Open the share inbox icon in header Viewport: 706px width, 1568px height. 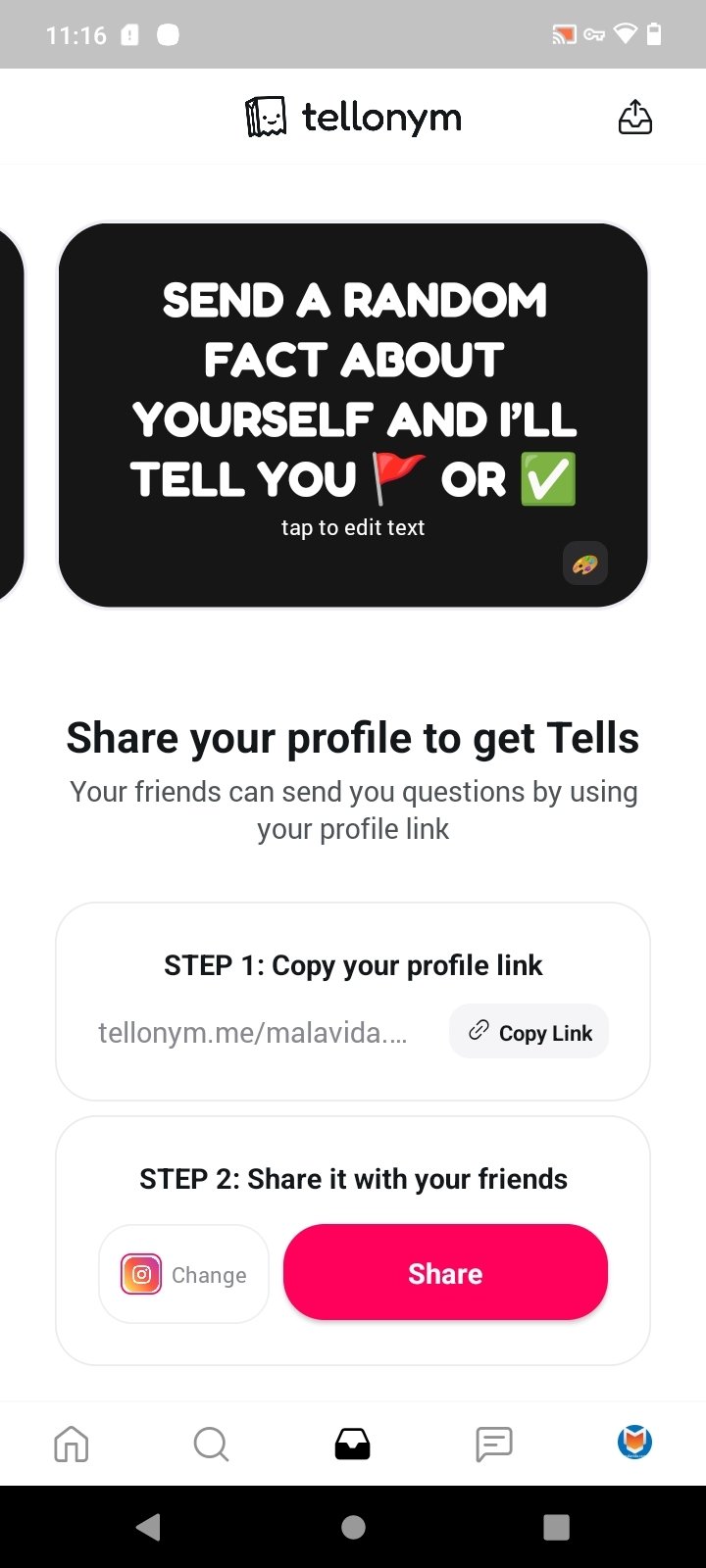(635, 117)
